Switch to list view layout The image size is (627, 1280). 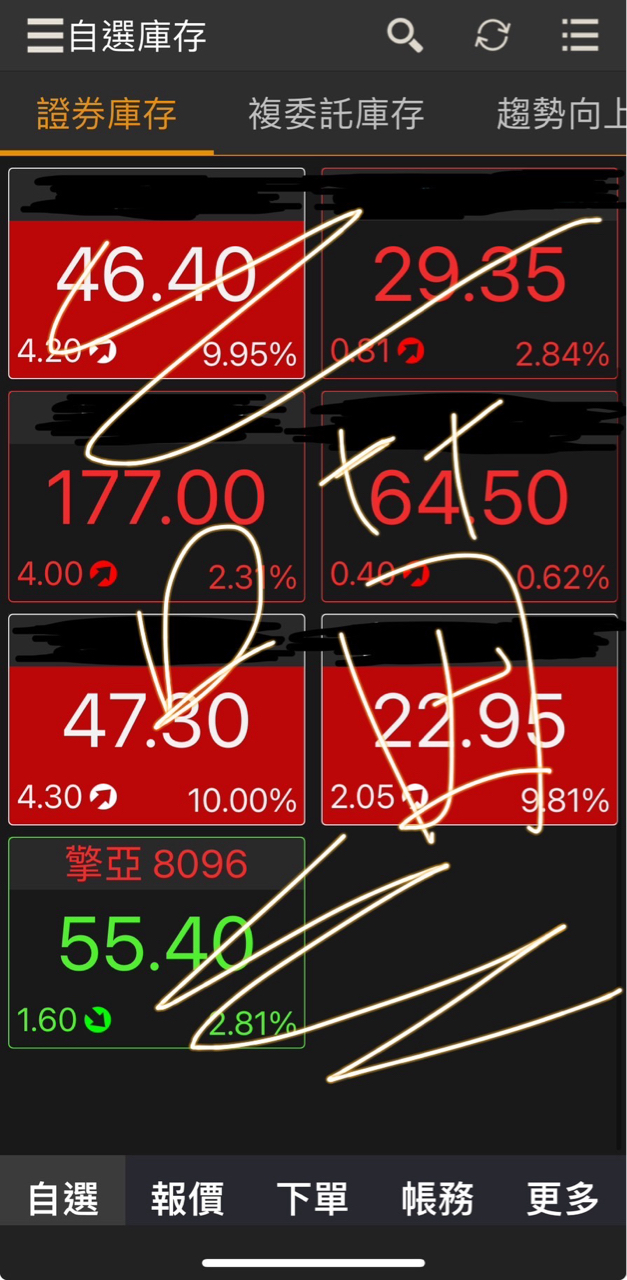point(580,36)
